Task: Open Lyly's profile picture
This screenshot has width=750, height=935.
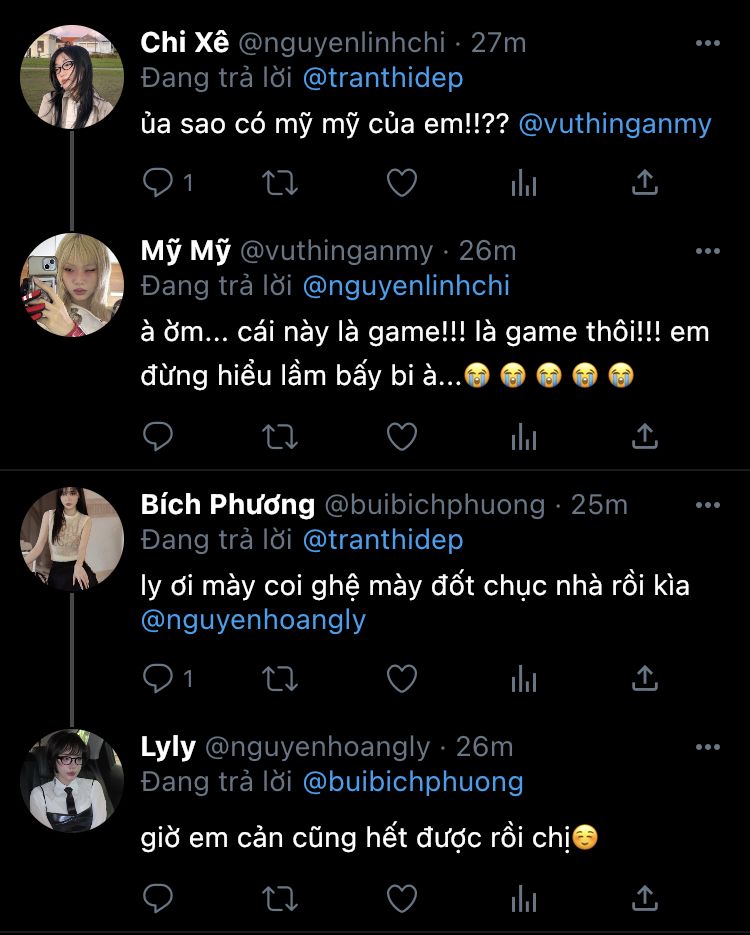Action: point(72,781)
